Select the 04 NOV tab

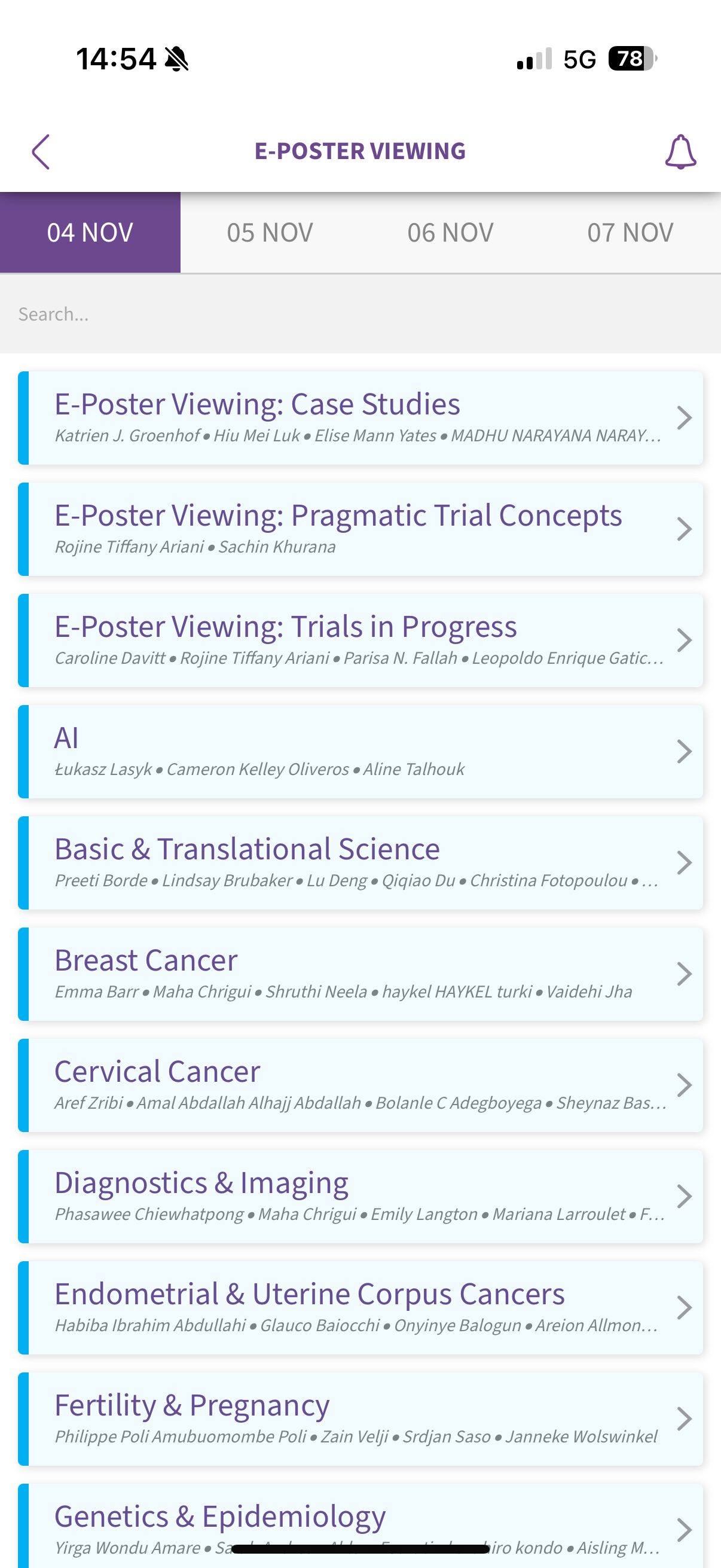[x=90, y=233]
